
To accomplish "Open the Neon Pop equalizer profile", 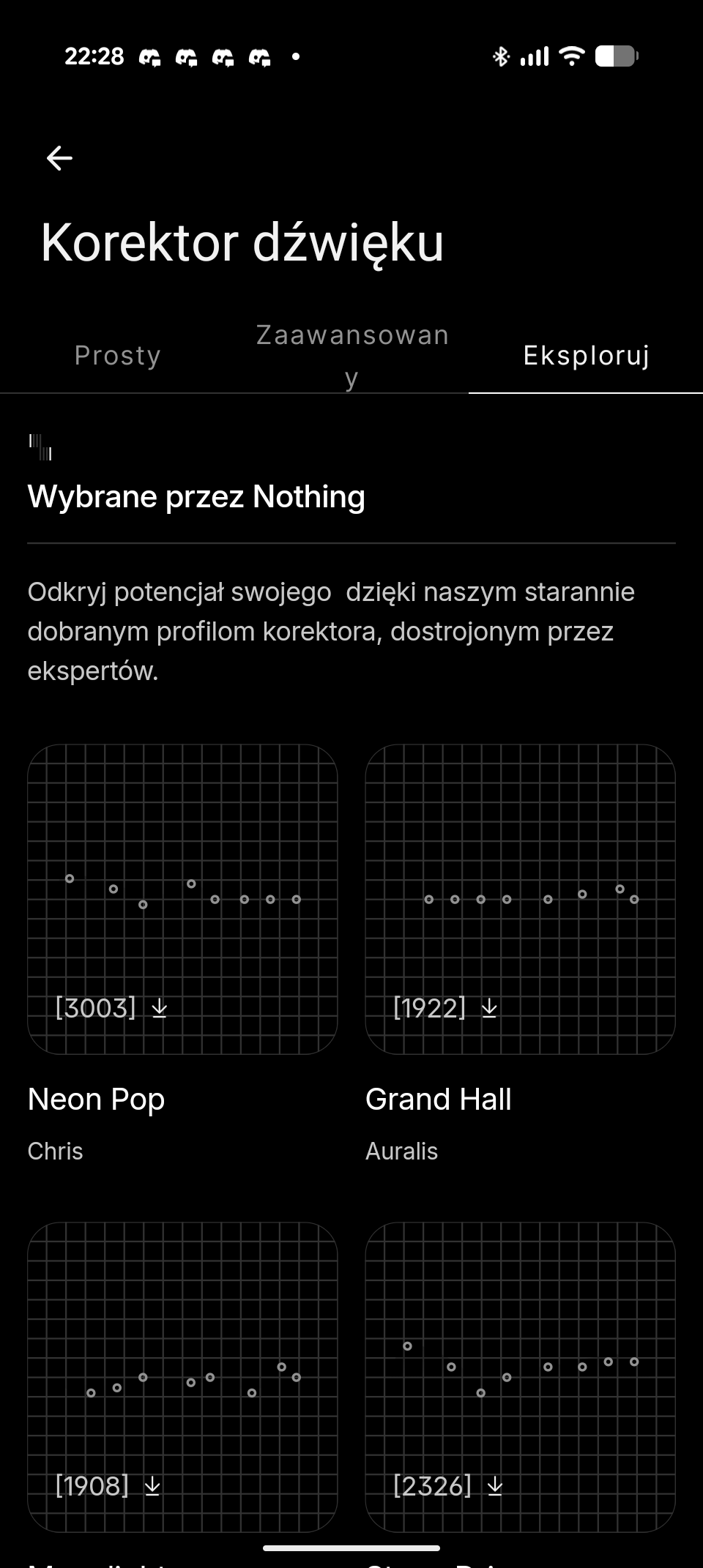I will (x=182, y=899).
